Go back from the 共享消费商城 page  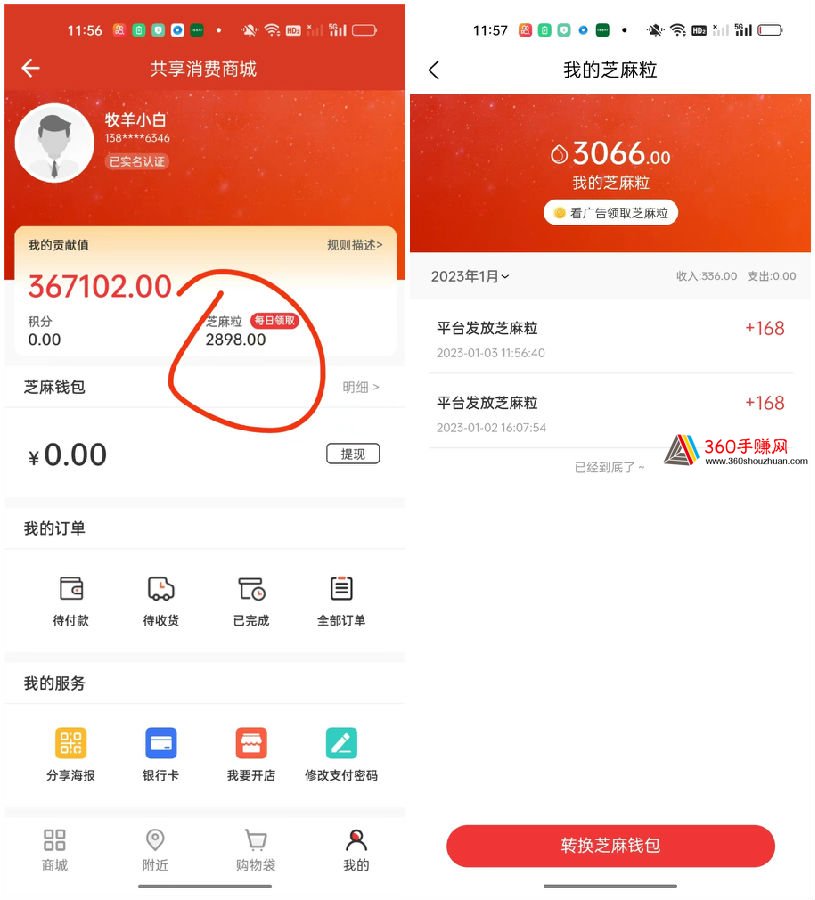pos(31,68)
